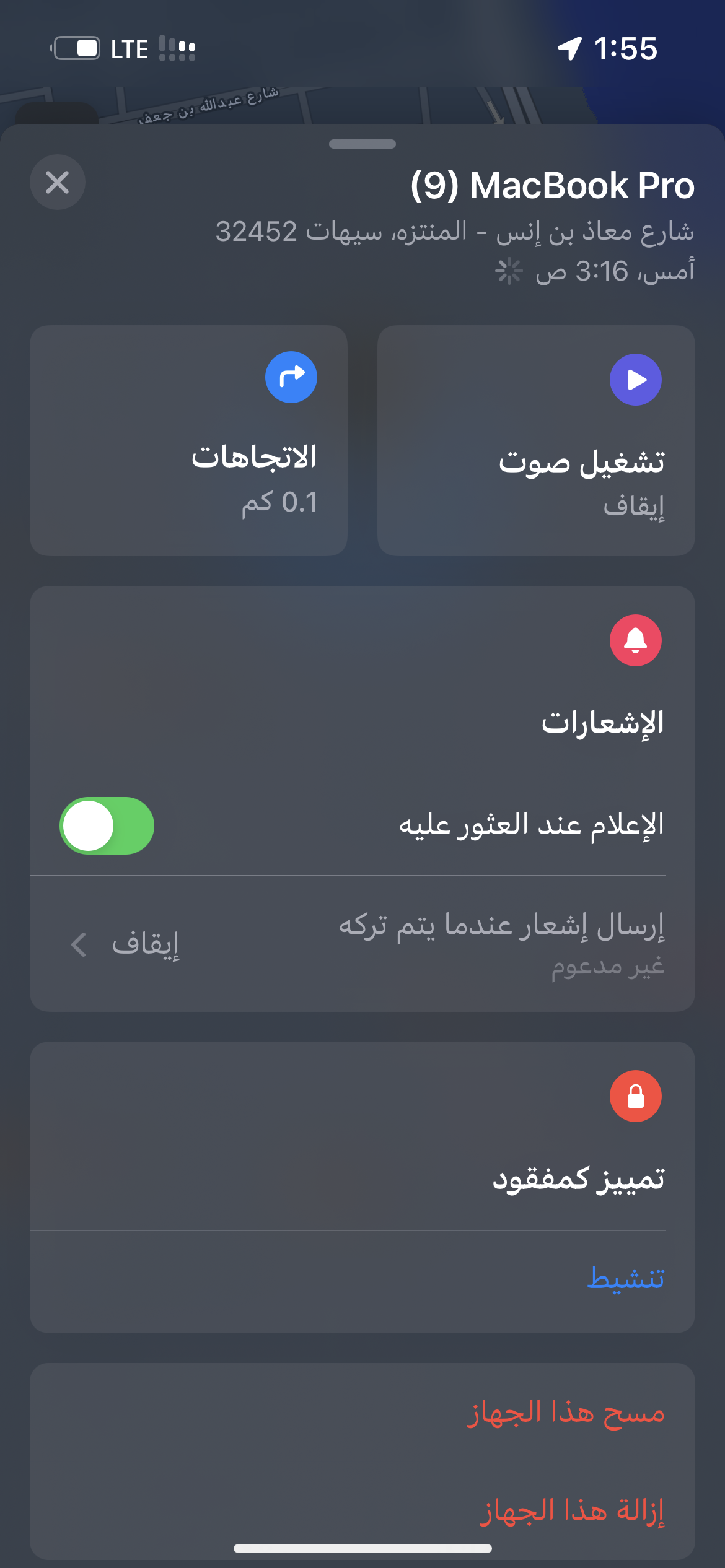Close the MacBook Pro details sheet

tap(58, 182)
